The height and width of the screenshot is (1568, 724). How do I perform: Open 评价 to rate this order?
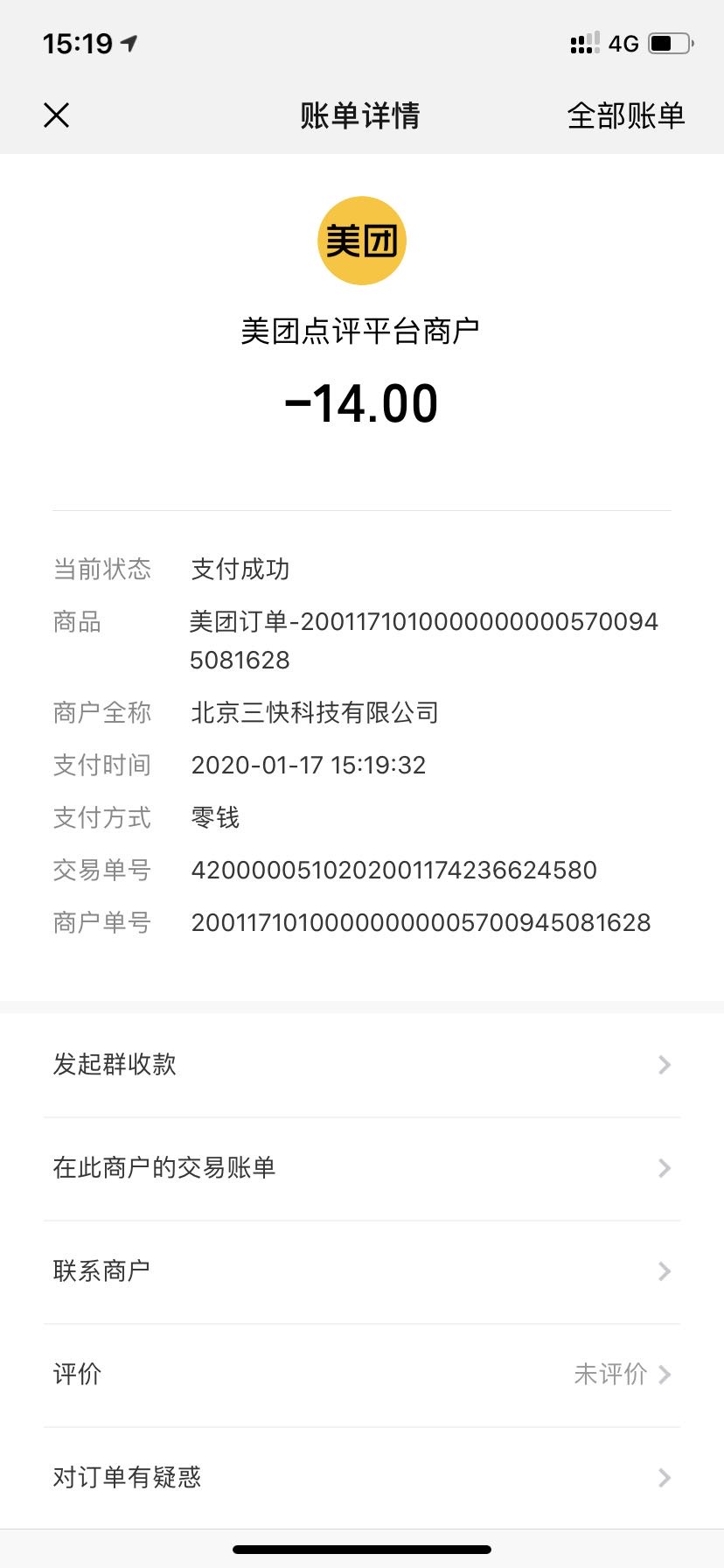[362, 1374]
